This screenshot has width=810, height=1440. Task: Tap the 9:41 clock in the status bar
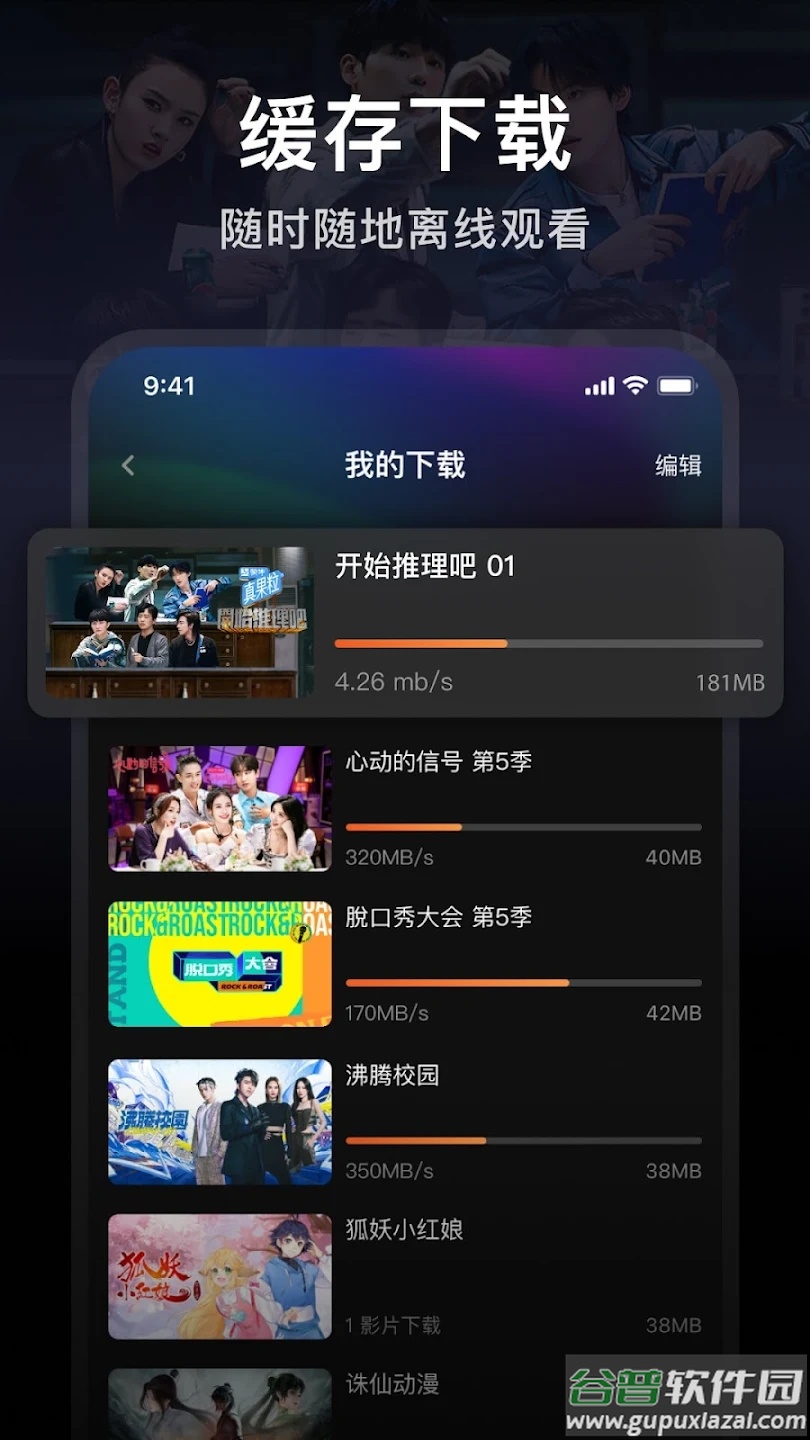(170, 385)
